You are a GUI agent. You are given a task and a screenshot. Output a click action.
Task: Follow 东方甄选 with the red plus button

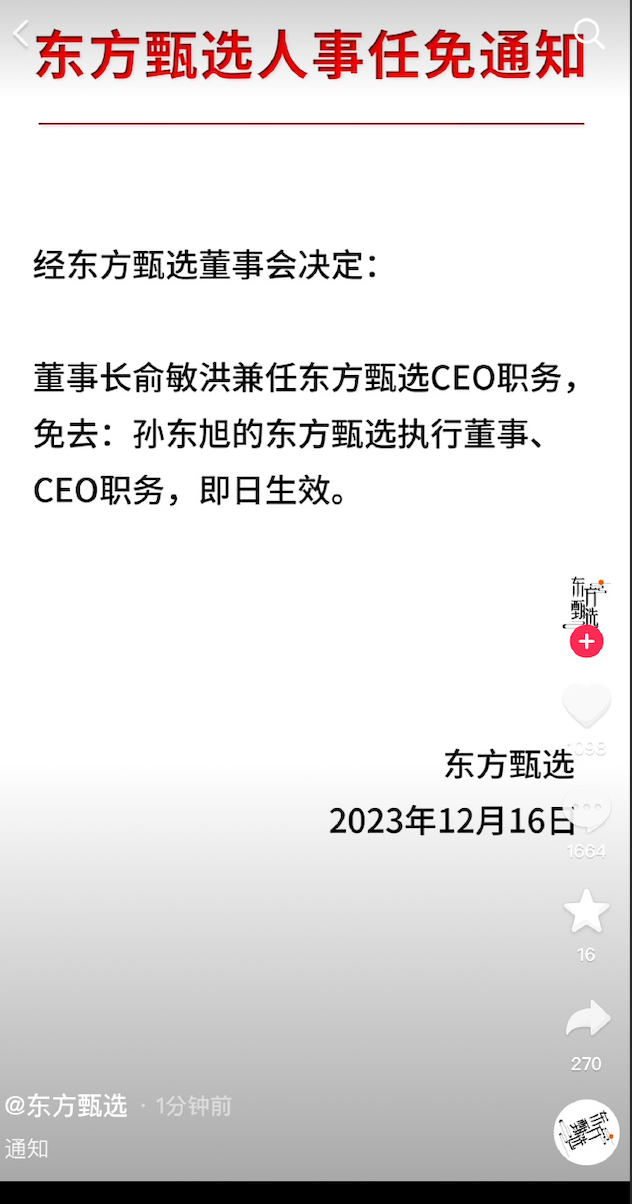(586, 642)
